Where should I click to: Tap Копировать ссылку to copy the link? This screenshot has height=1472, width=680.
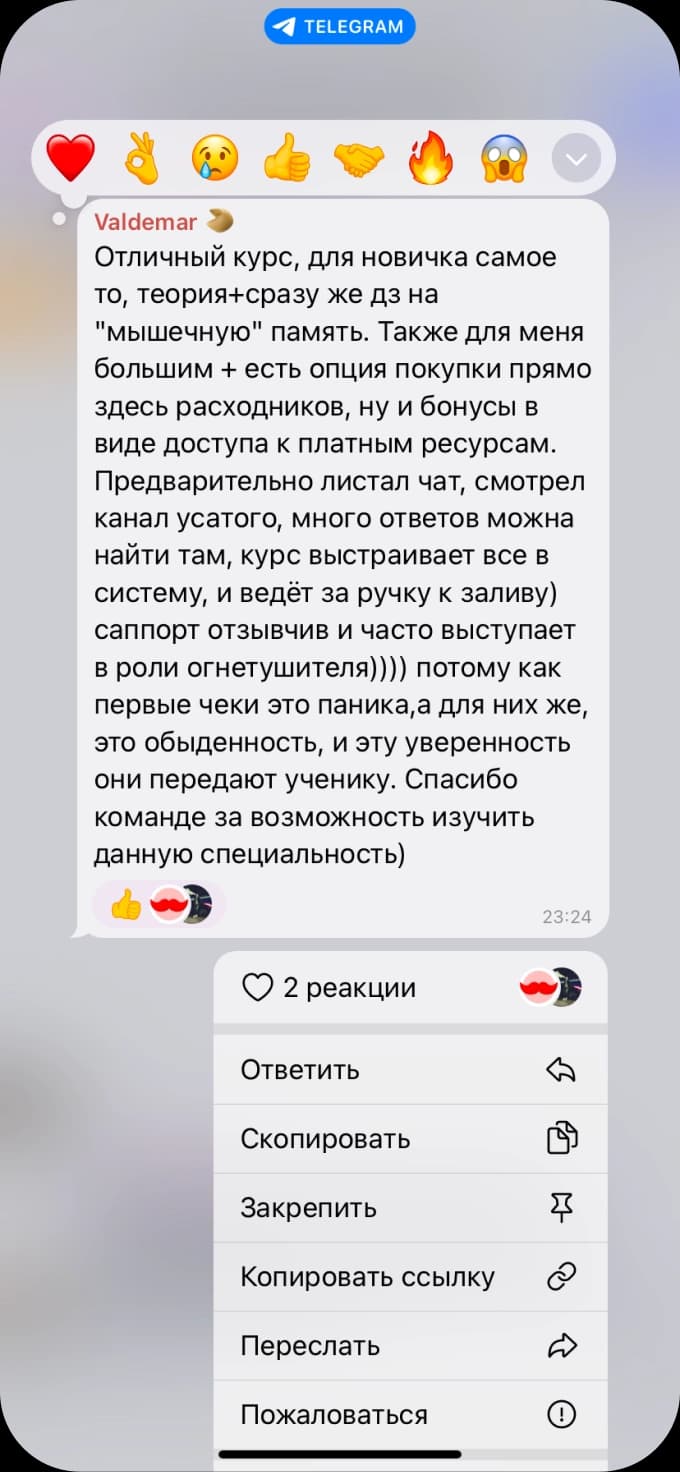coord(410,1277)
